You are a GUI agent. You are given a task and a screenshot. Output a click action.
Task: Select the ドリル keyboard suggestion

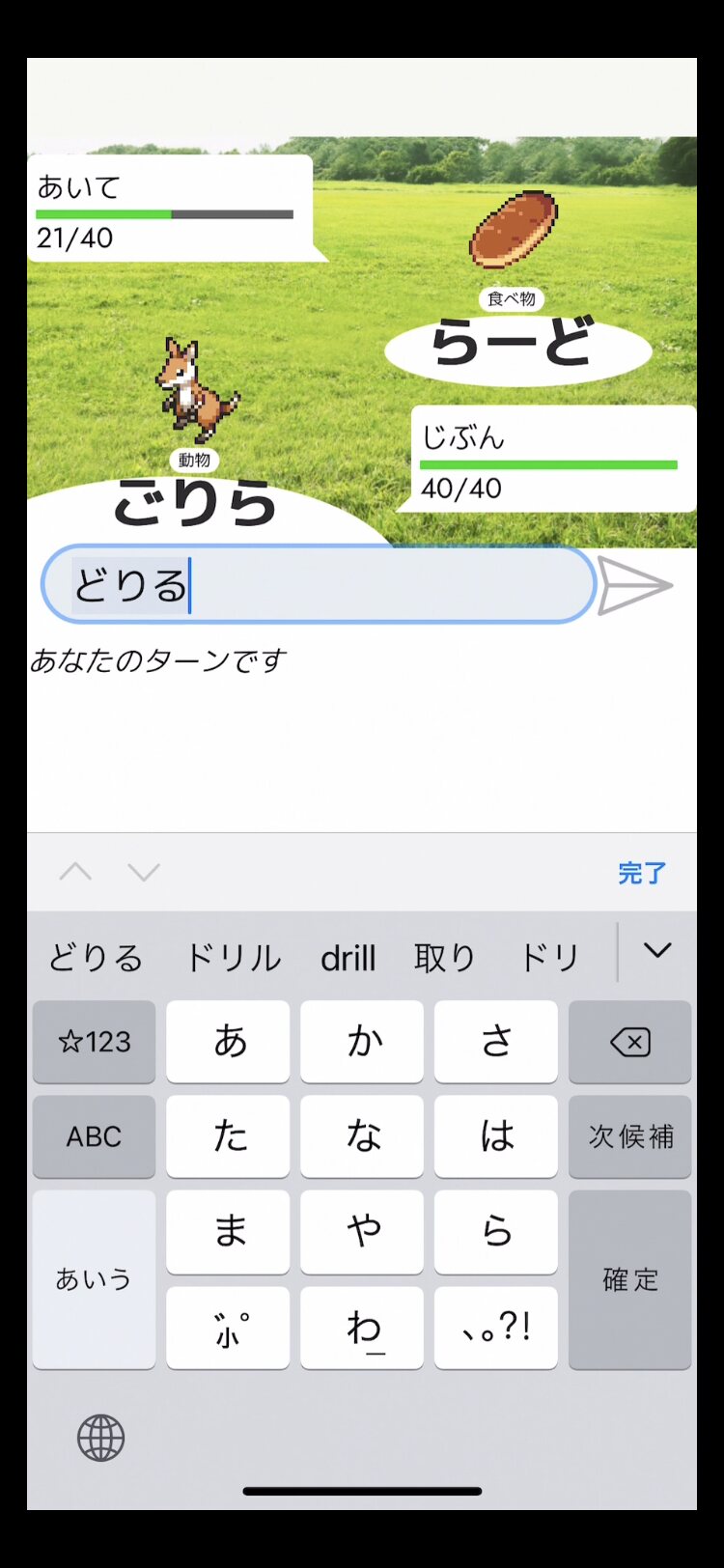(233, 958)
